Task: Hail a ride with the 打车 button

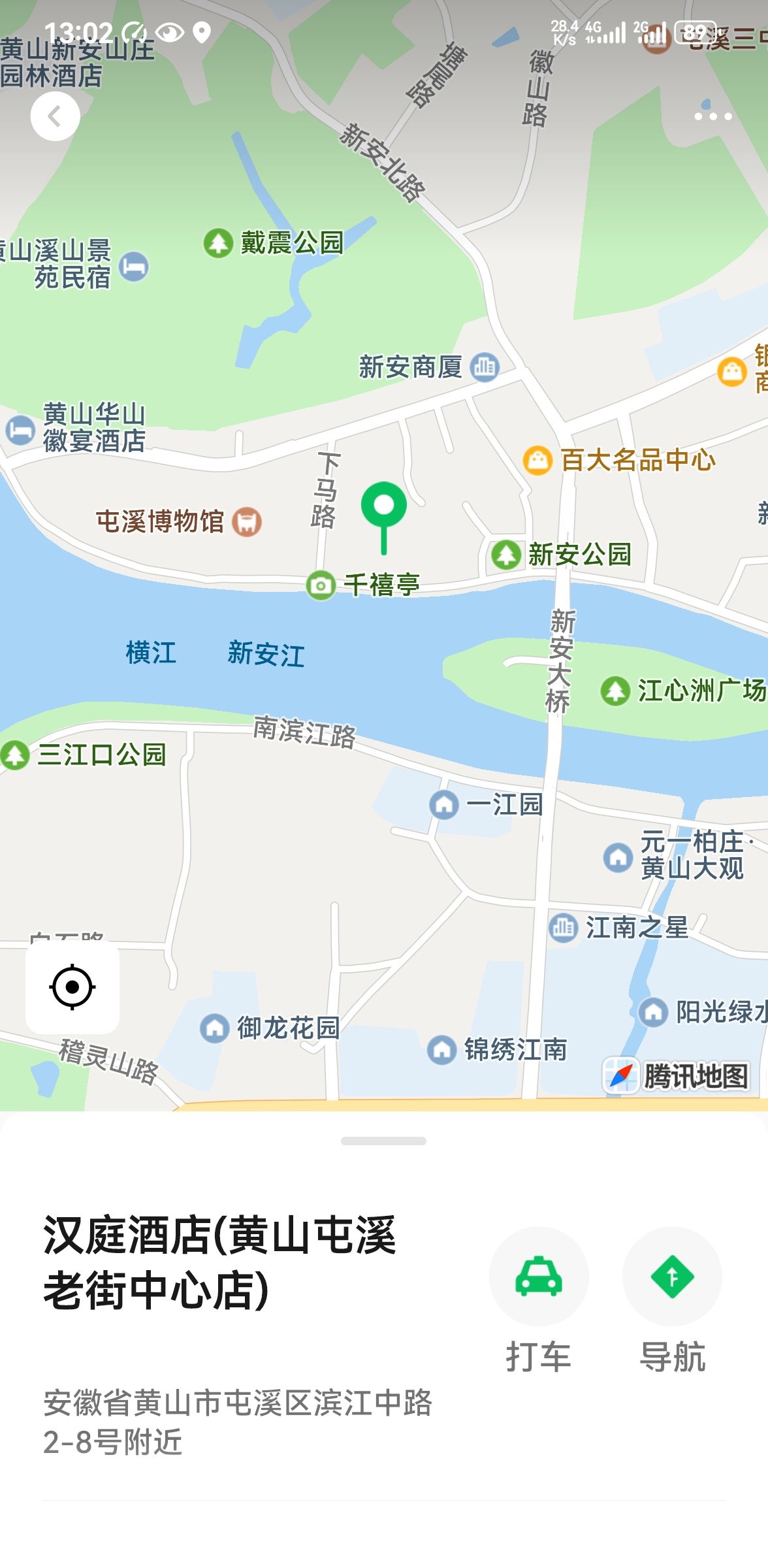Action: tap(539, 1277)
